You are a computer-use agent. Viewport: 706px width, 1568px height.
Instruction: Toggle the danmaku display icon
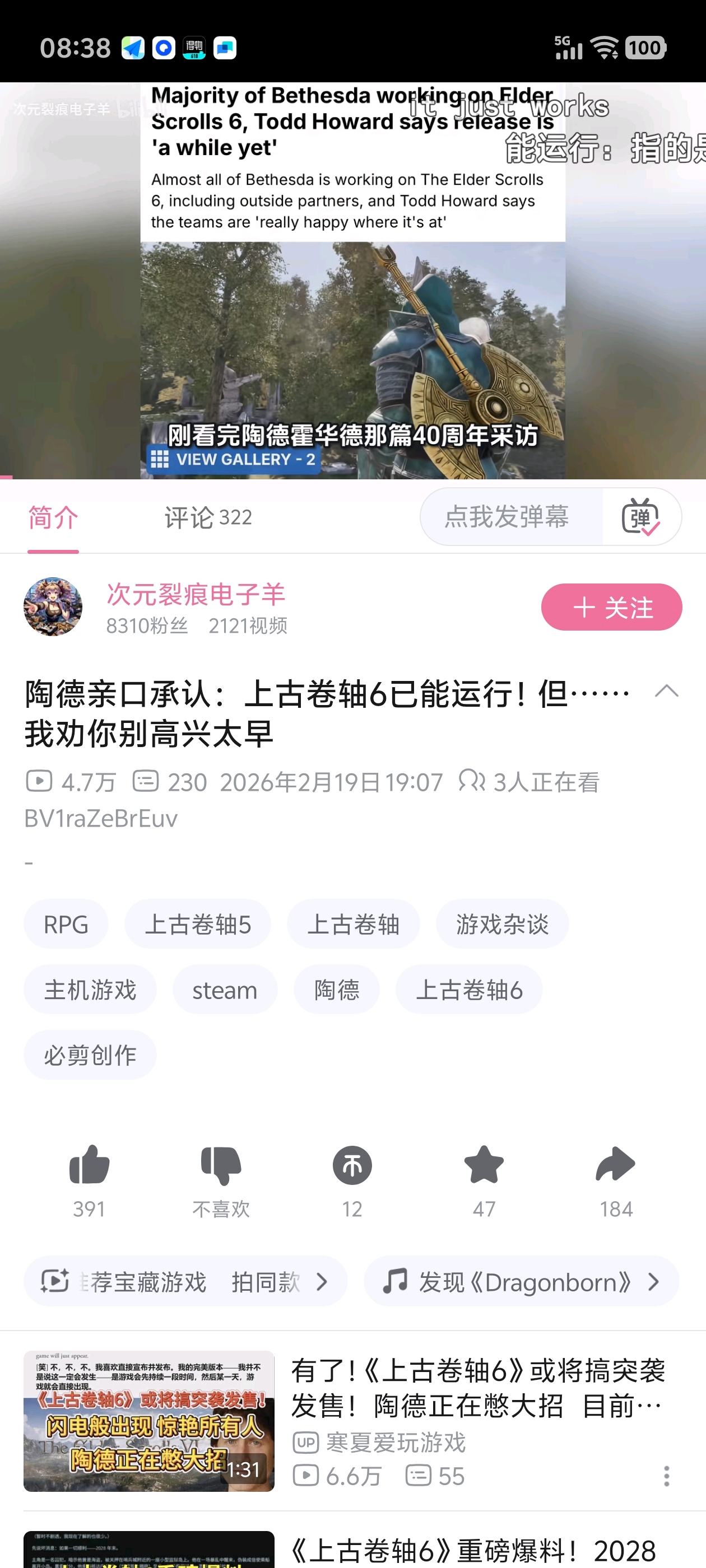[x=641, y=517]
